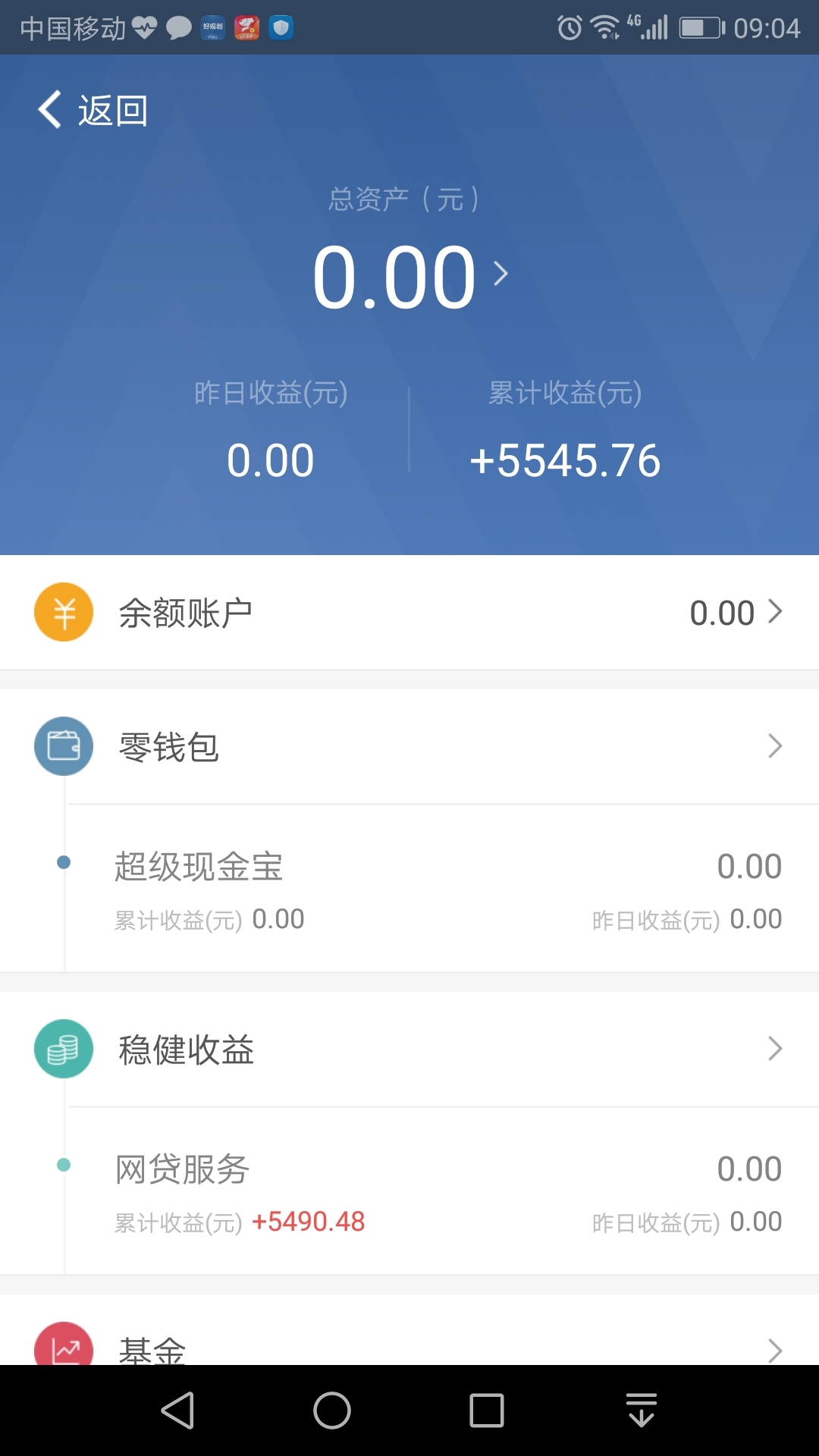Go to the system home screen

point(332,1410)
